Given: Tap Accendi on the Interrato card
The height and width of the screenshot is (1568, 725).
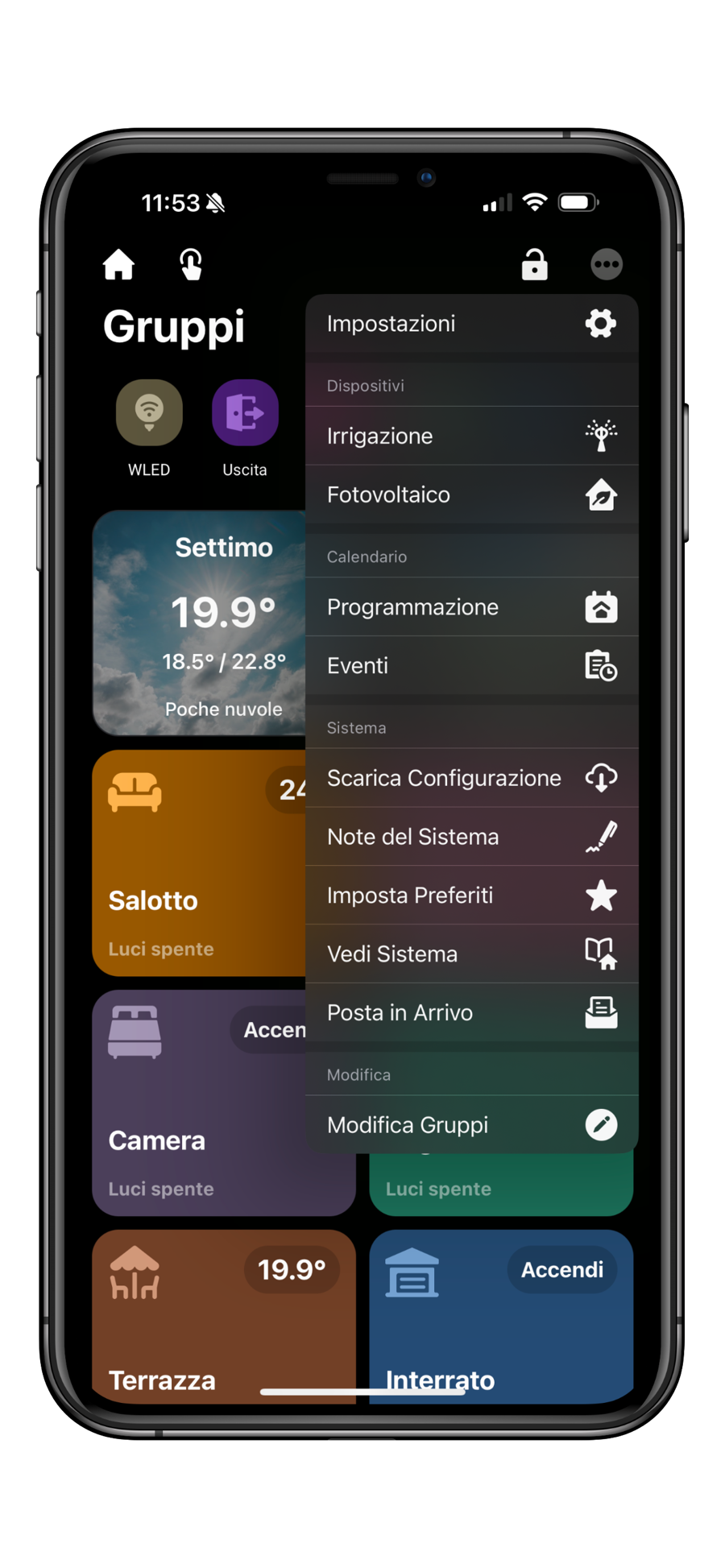Looking at the screenshot, I should click(x=561, y=1270).
